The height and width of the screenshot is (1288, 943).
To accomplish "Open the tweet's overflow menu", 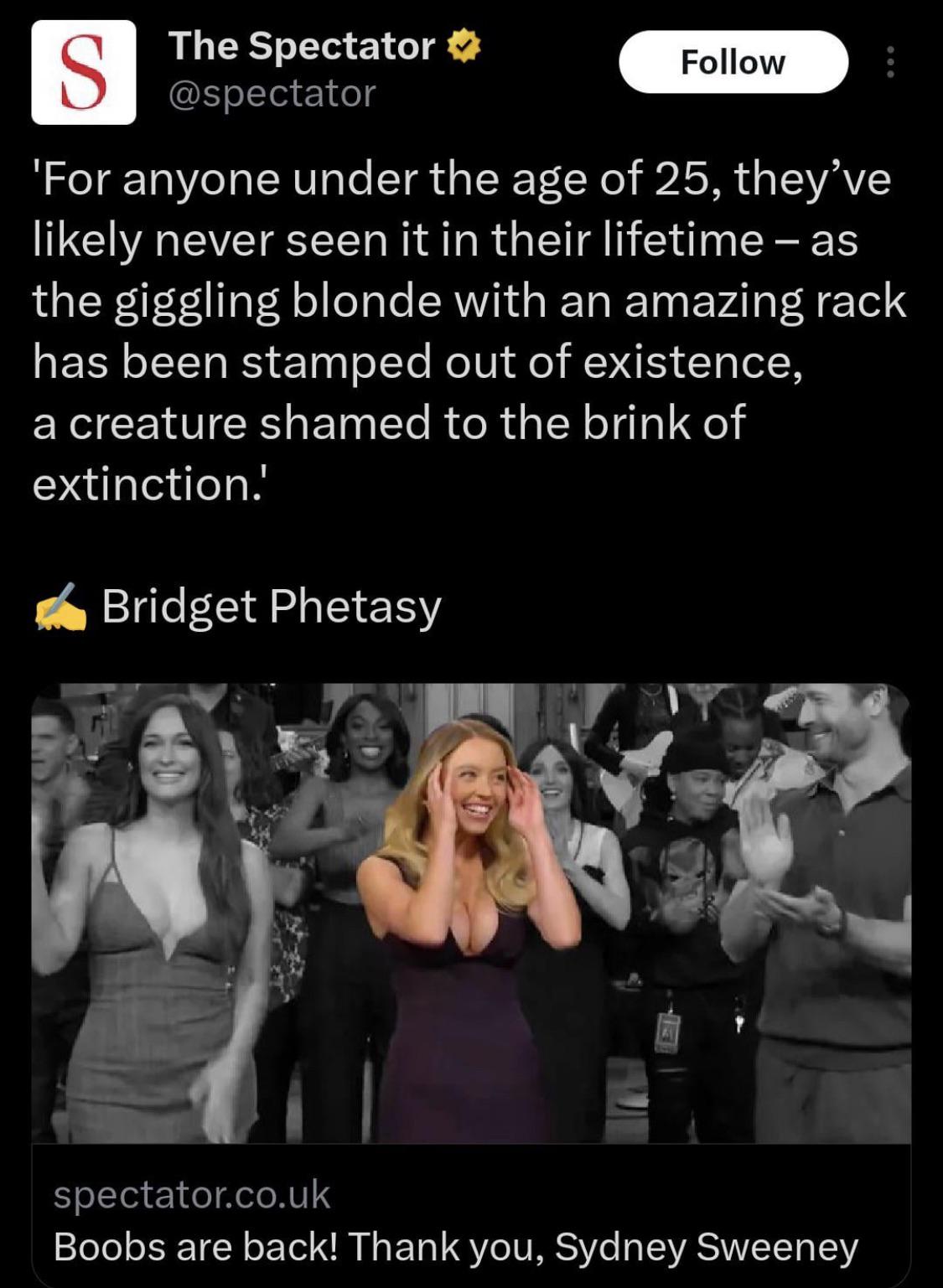I will (889, 62).
